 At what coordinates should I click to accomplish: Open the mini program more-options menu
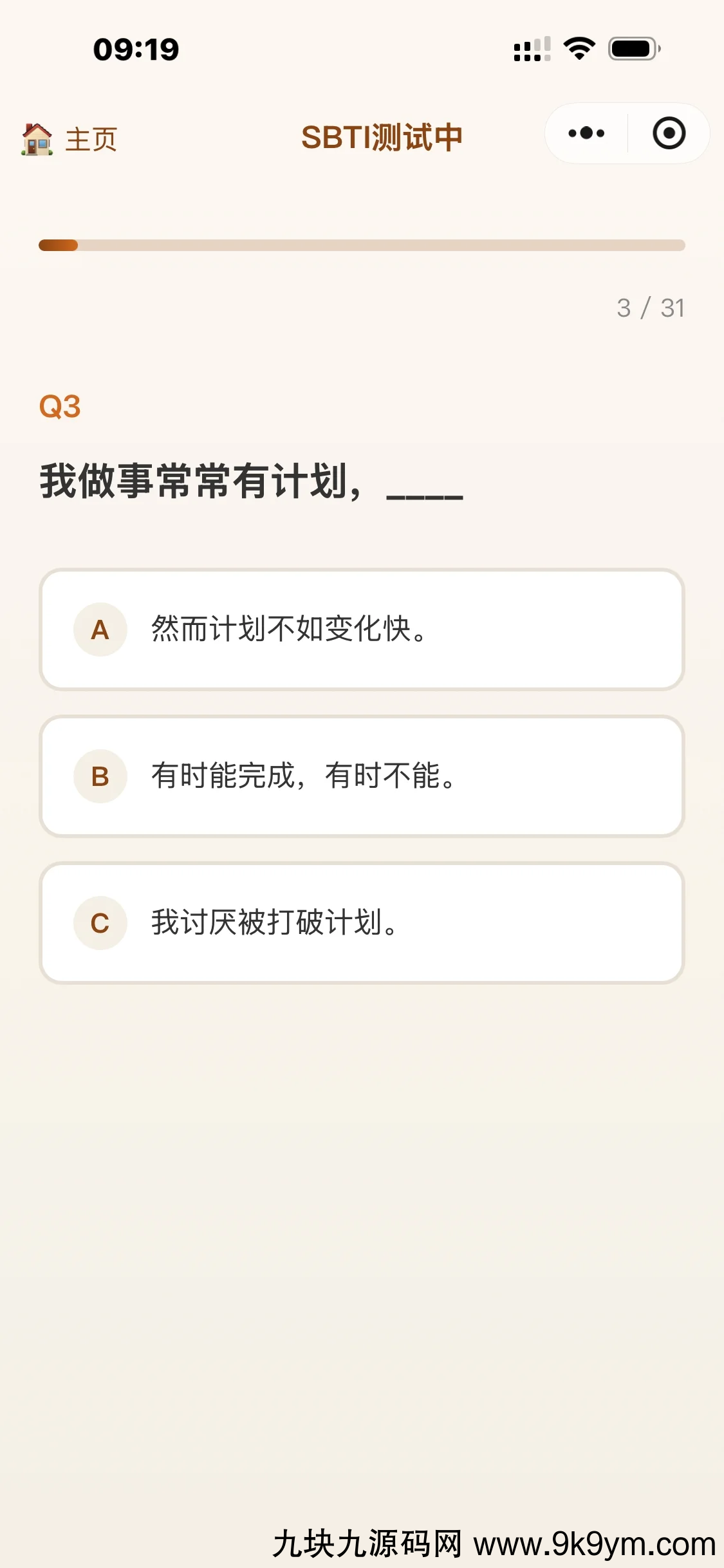click(586, 133)
